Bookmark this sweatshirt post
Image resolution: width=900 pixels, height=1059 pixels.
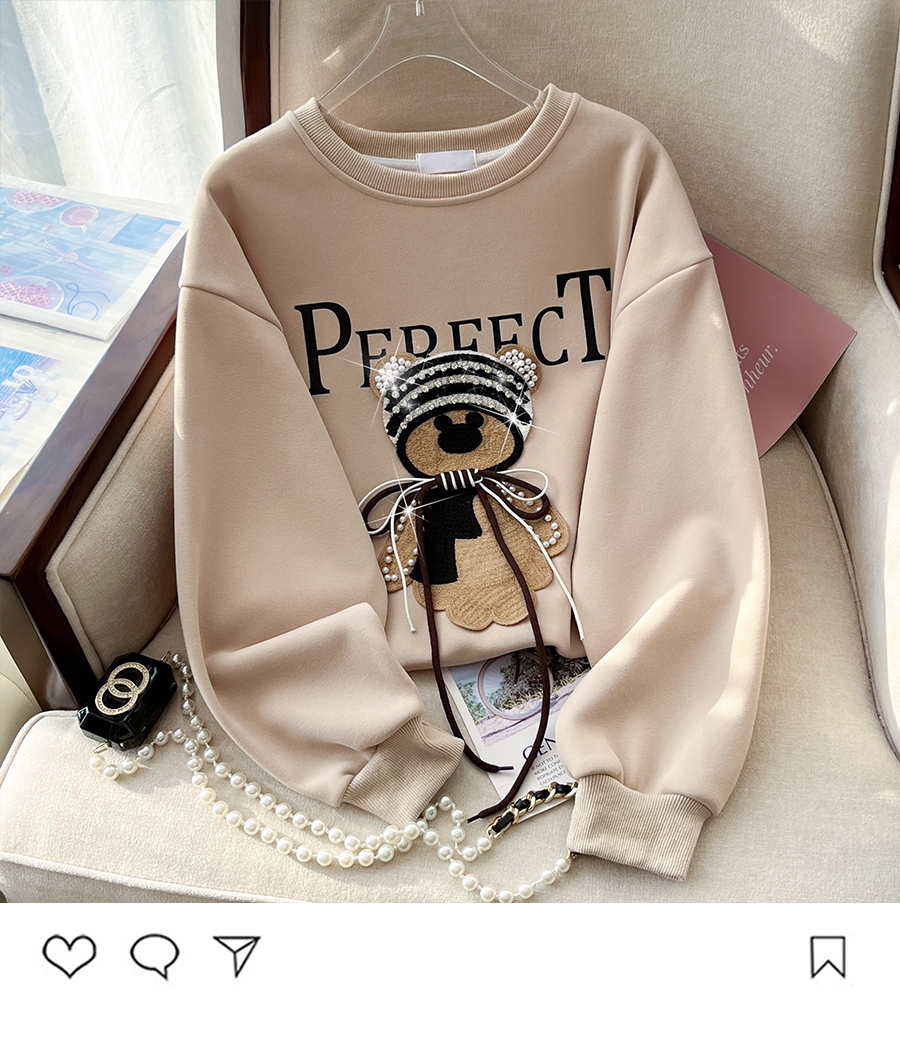coord(828,957)
